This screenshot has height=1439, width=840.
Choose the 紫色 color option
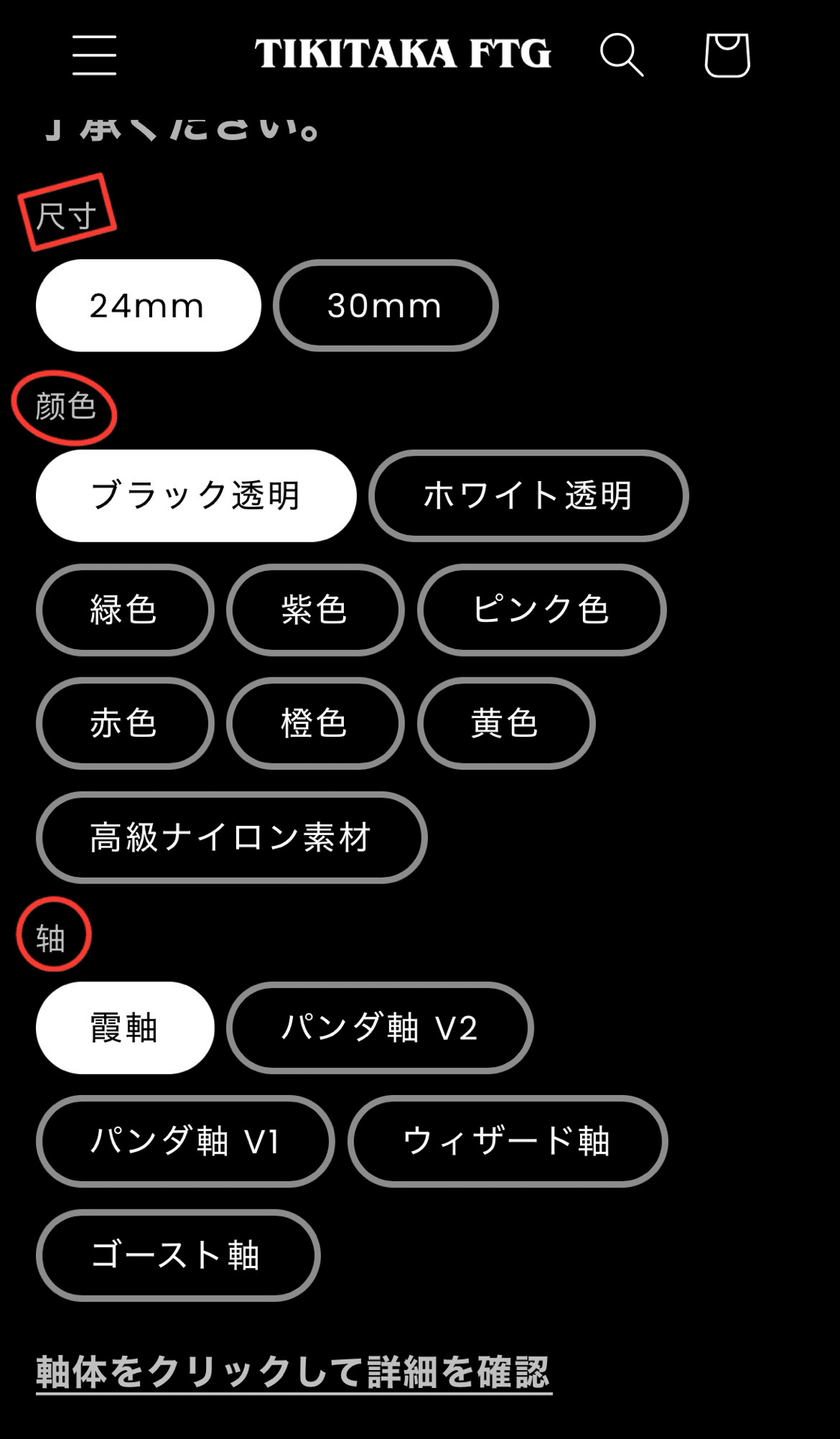tap(315, 611)
